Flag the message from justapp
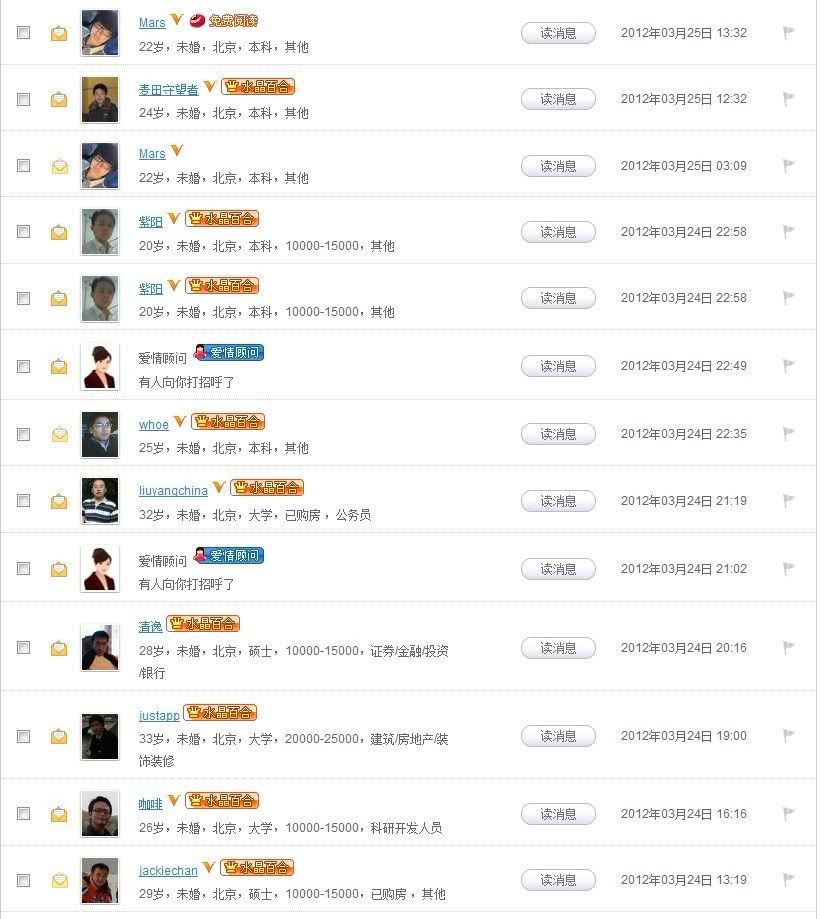This screenshot has width=820, height=919. click(x=788, y=736)
